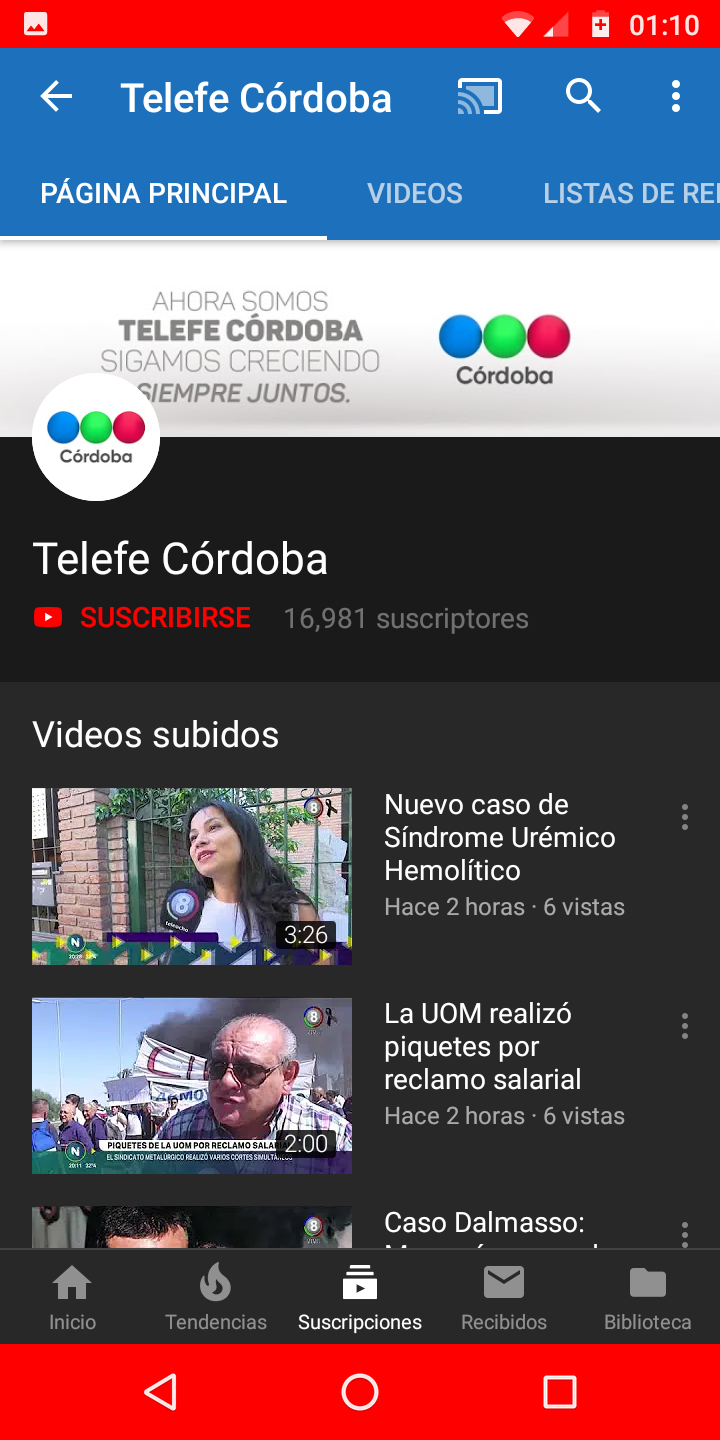Select the PÁGINA PRINCIPAL tab
Screen dimensions: 720x1440
coord(164,193)
